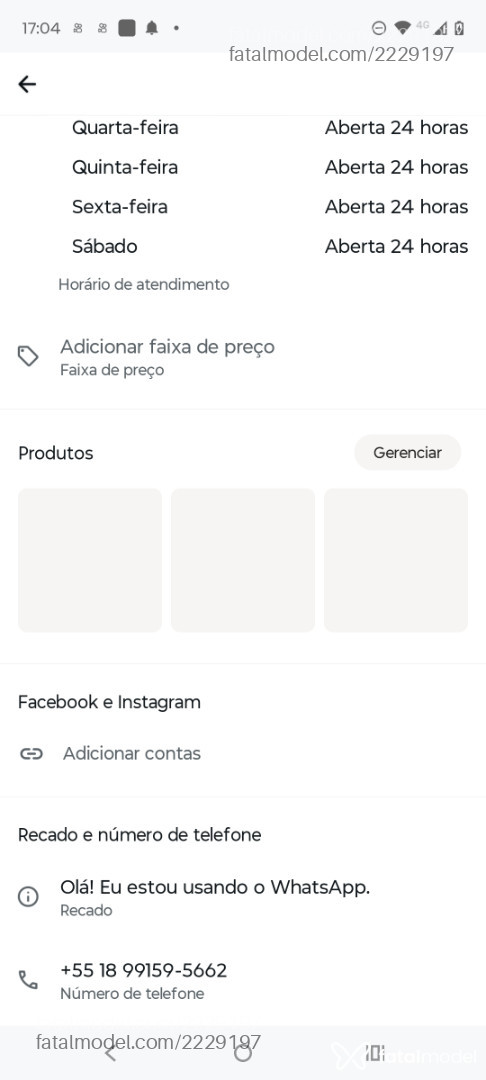This screenshot has height=1080, width=486.
Task: Open the first empty product tile
Action: point(90,560)
